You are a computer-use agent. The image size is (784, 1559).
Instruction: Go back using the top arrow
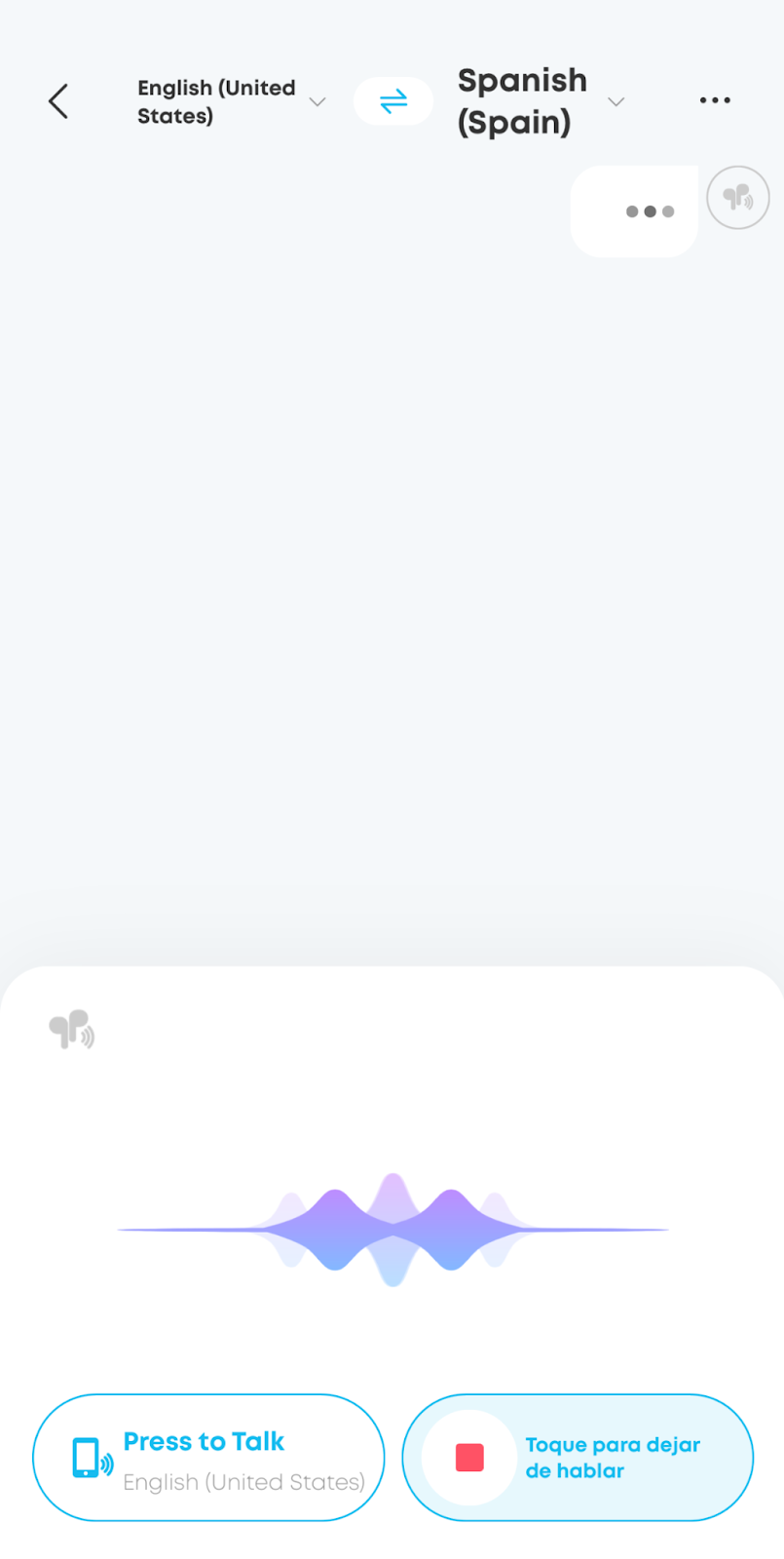(x=58, y=101)
